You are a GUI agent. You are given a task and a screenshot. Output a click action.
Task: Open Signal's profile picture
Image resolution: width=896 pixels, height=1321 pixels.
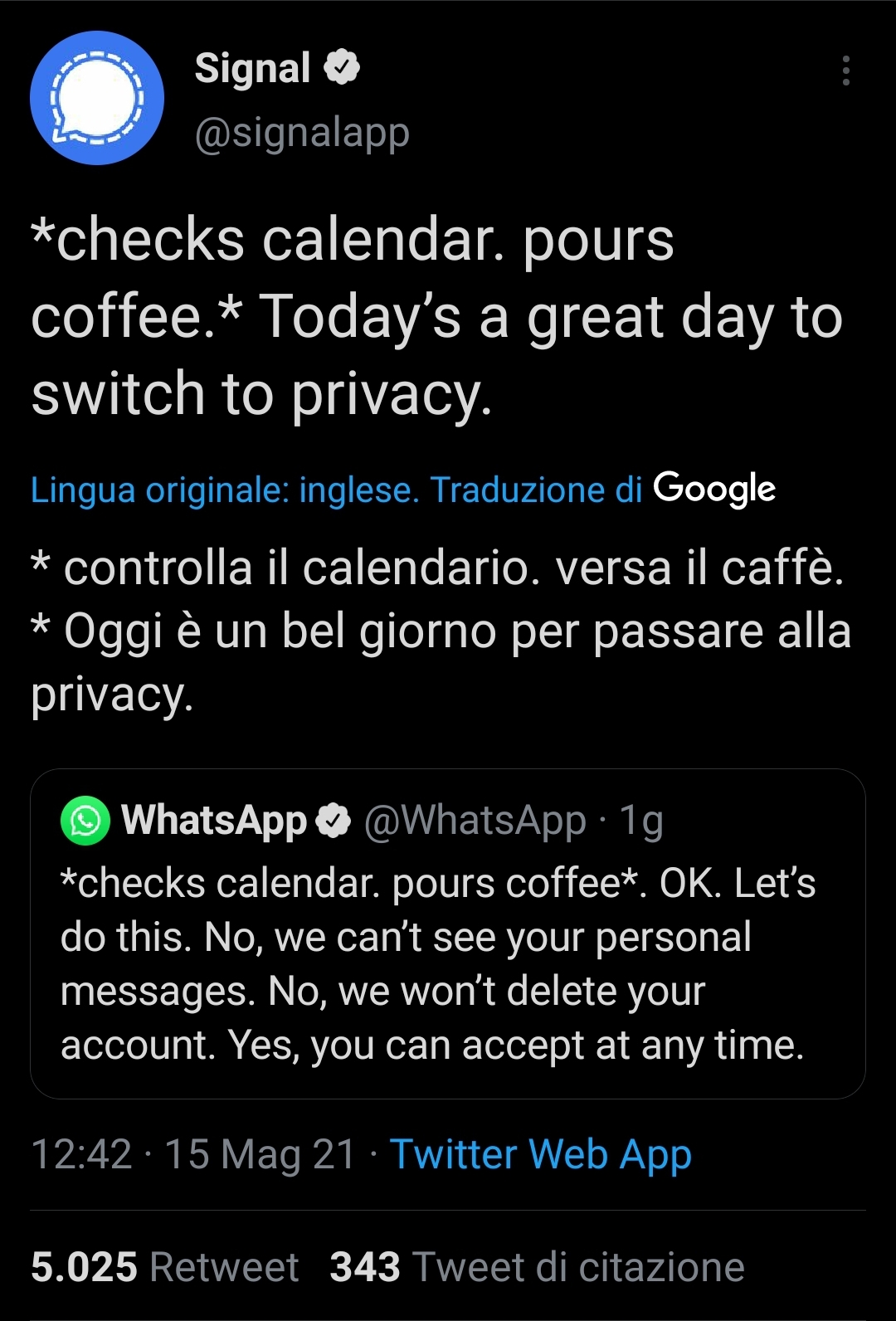tap(97, 98)
